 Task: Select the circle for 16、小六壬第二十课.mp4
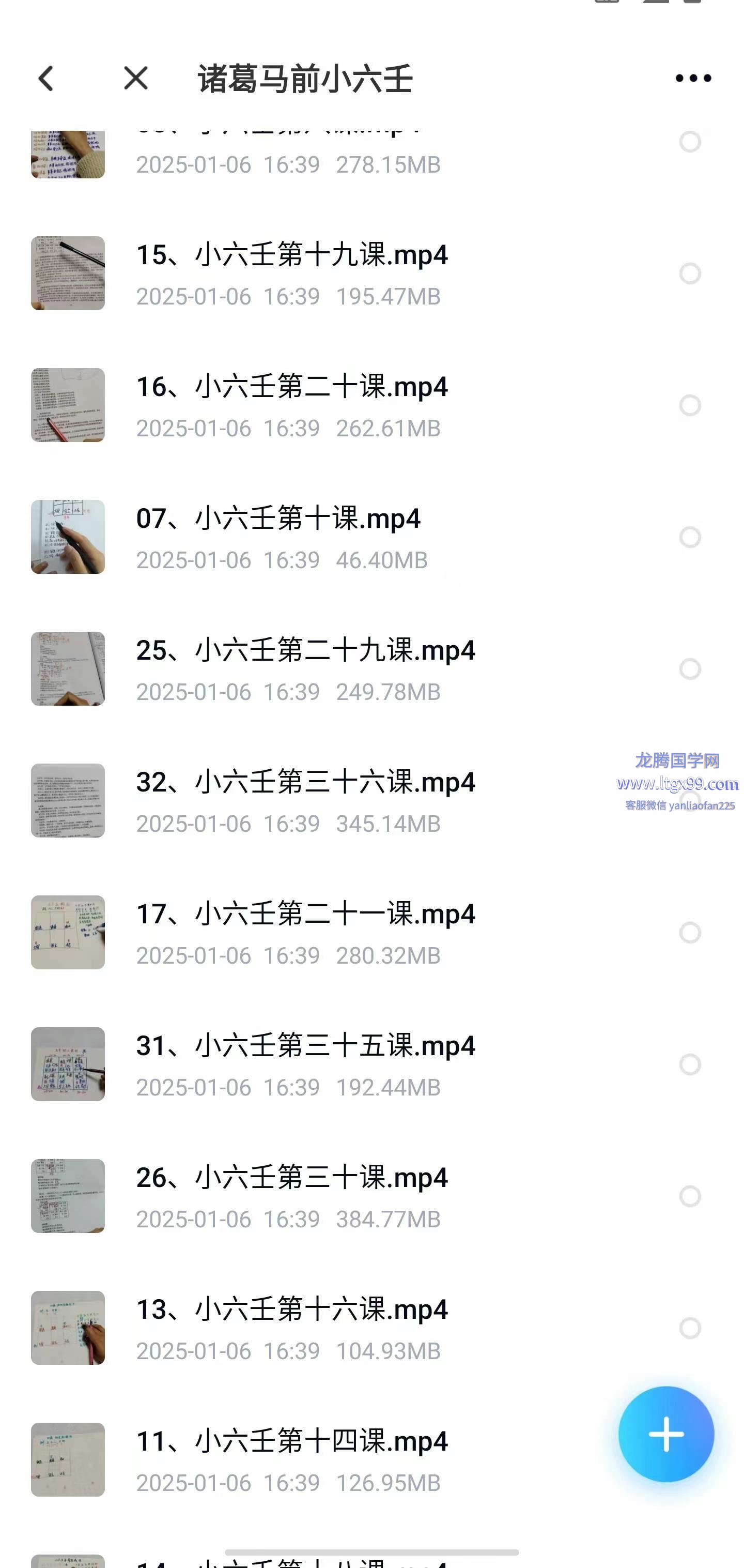(690, 405)
